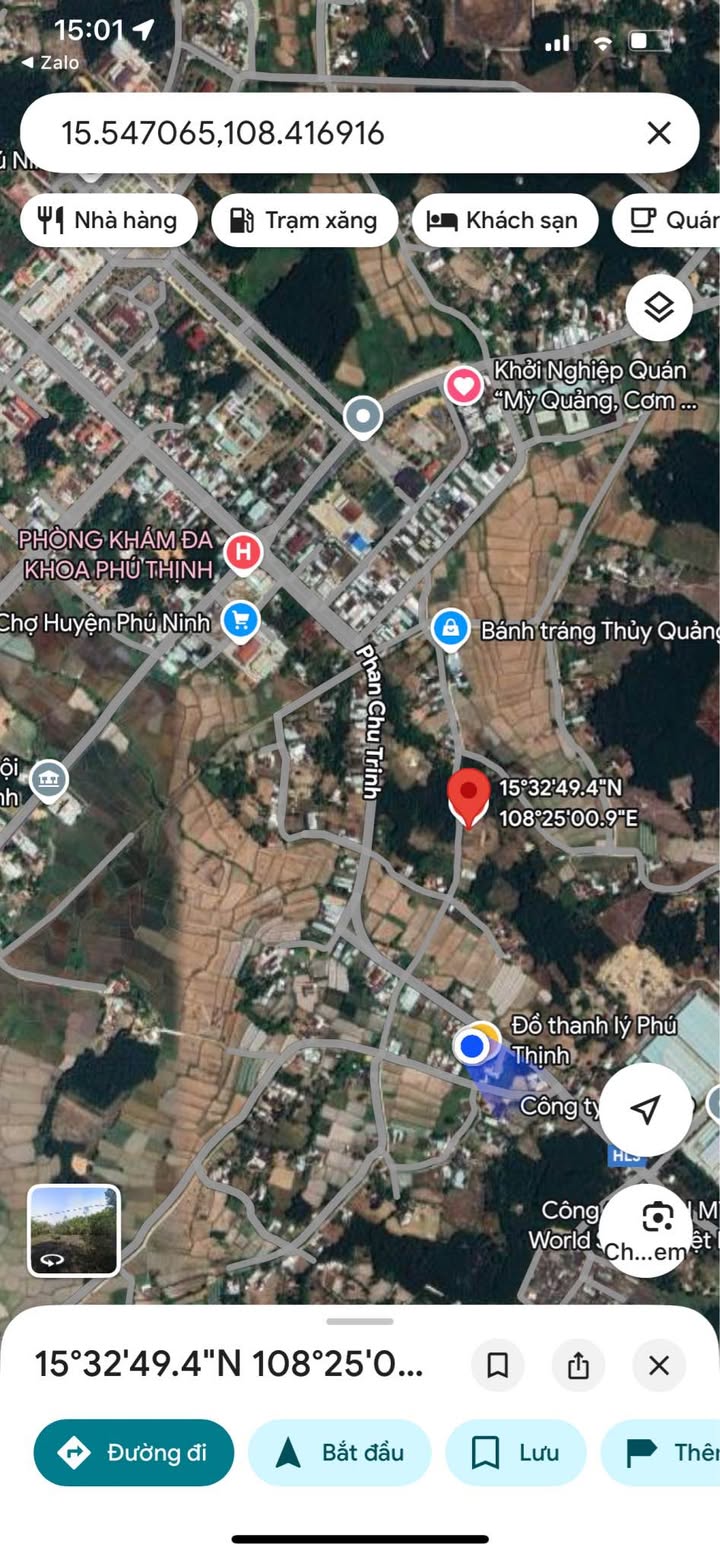
Task: Open the Street View thumbnail
Action: pyautogui.click(x=74, y=1231)
